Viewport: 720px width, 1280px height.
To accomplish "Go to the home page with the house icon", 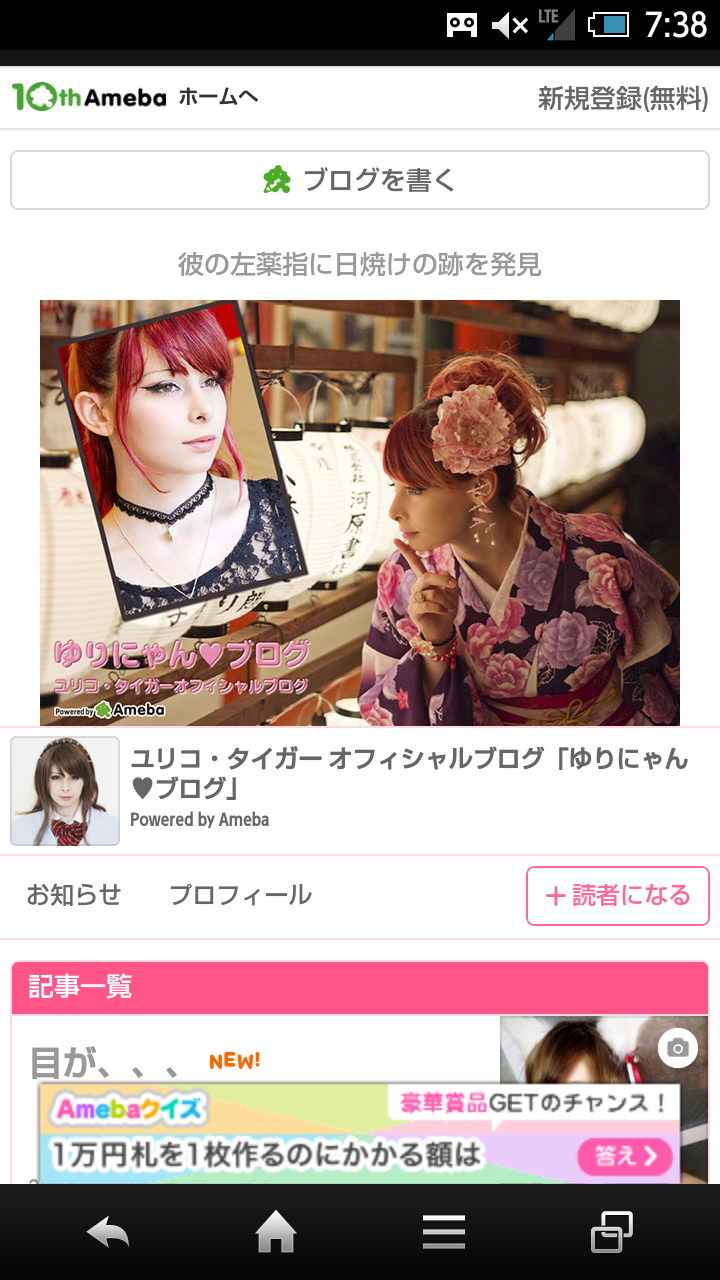I will [x=276, y=1233].
